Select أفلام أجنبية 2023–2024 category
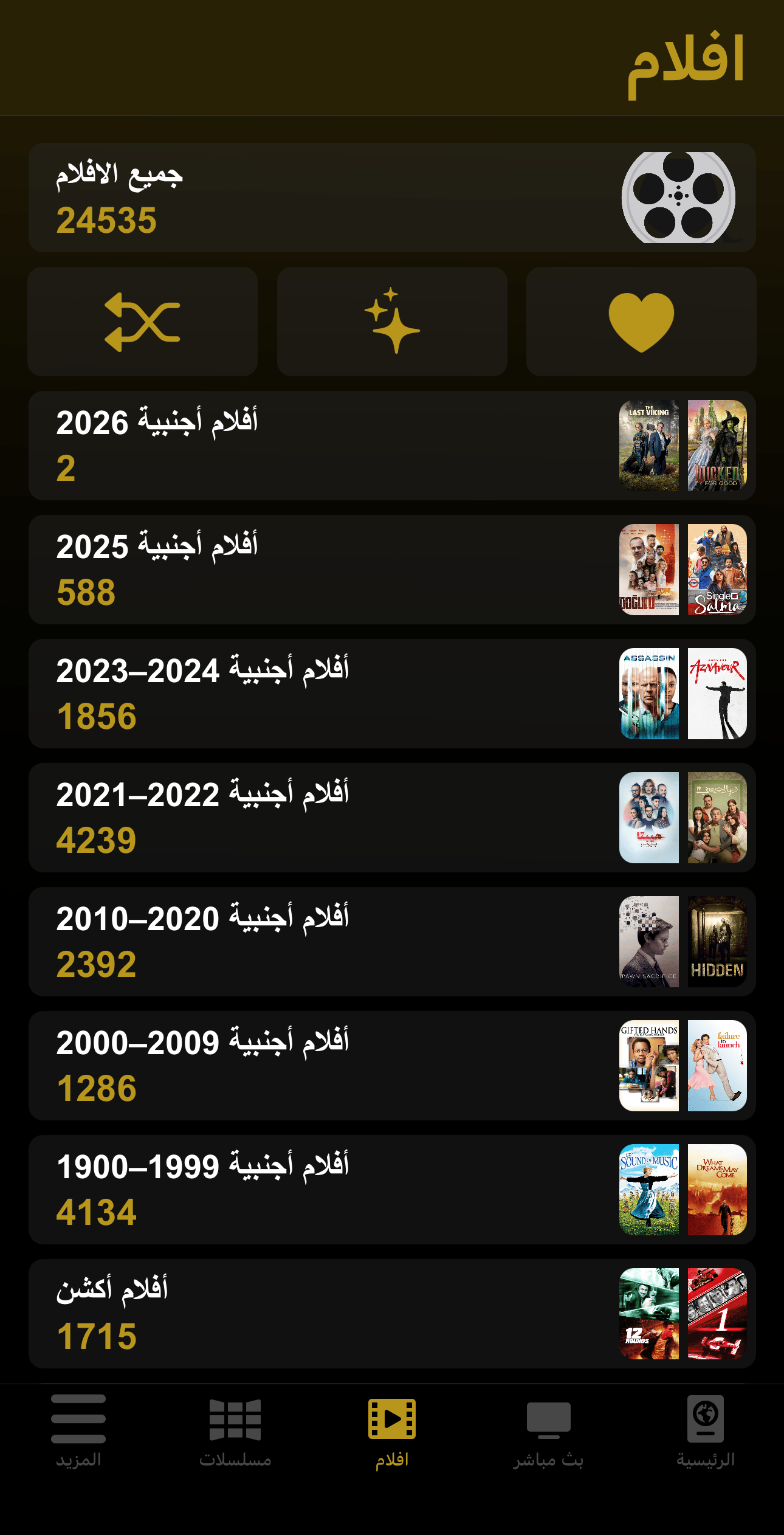Image resolution: width=784 pixels, height=1535 pixels. pyautogui.click(x=392, y=694)
